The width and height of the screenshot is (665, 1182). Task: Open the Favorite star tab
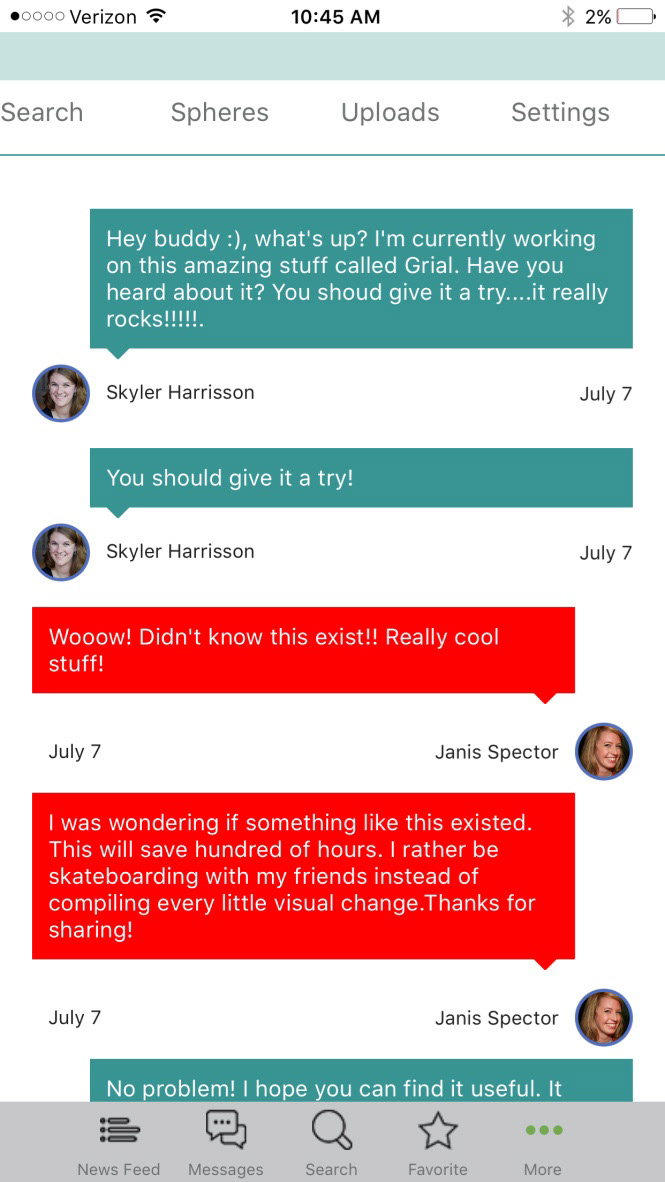pos(437,1142)
